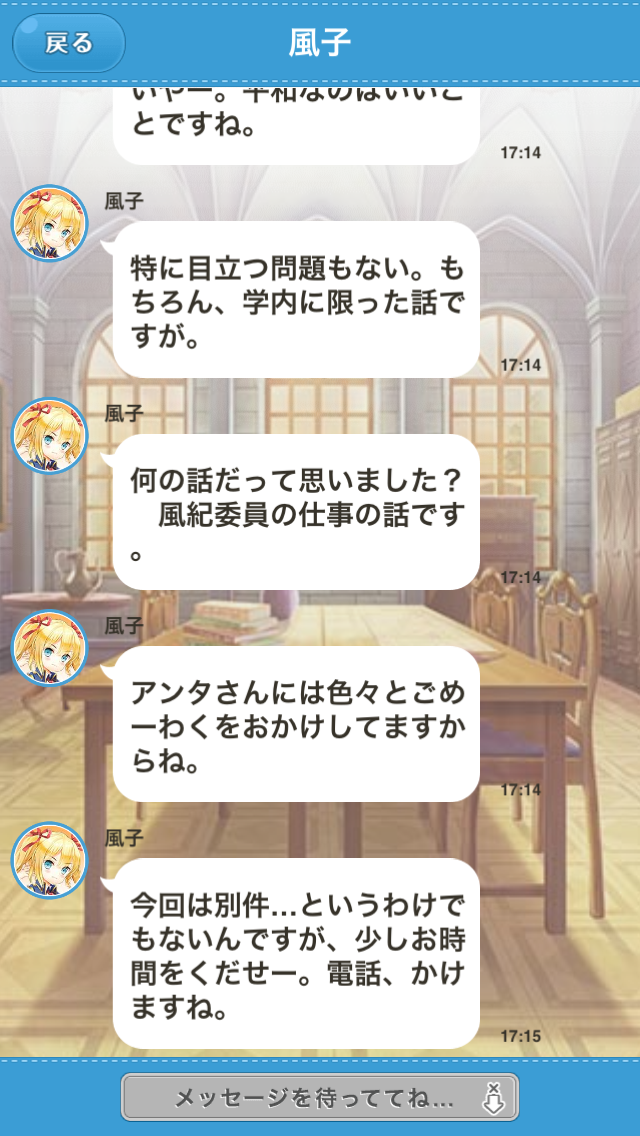Open 風子's avatar beside 今回は別件 message
Image resolution: width=640 pixels, height=1136 pixels.
(x=50, y=861)
